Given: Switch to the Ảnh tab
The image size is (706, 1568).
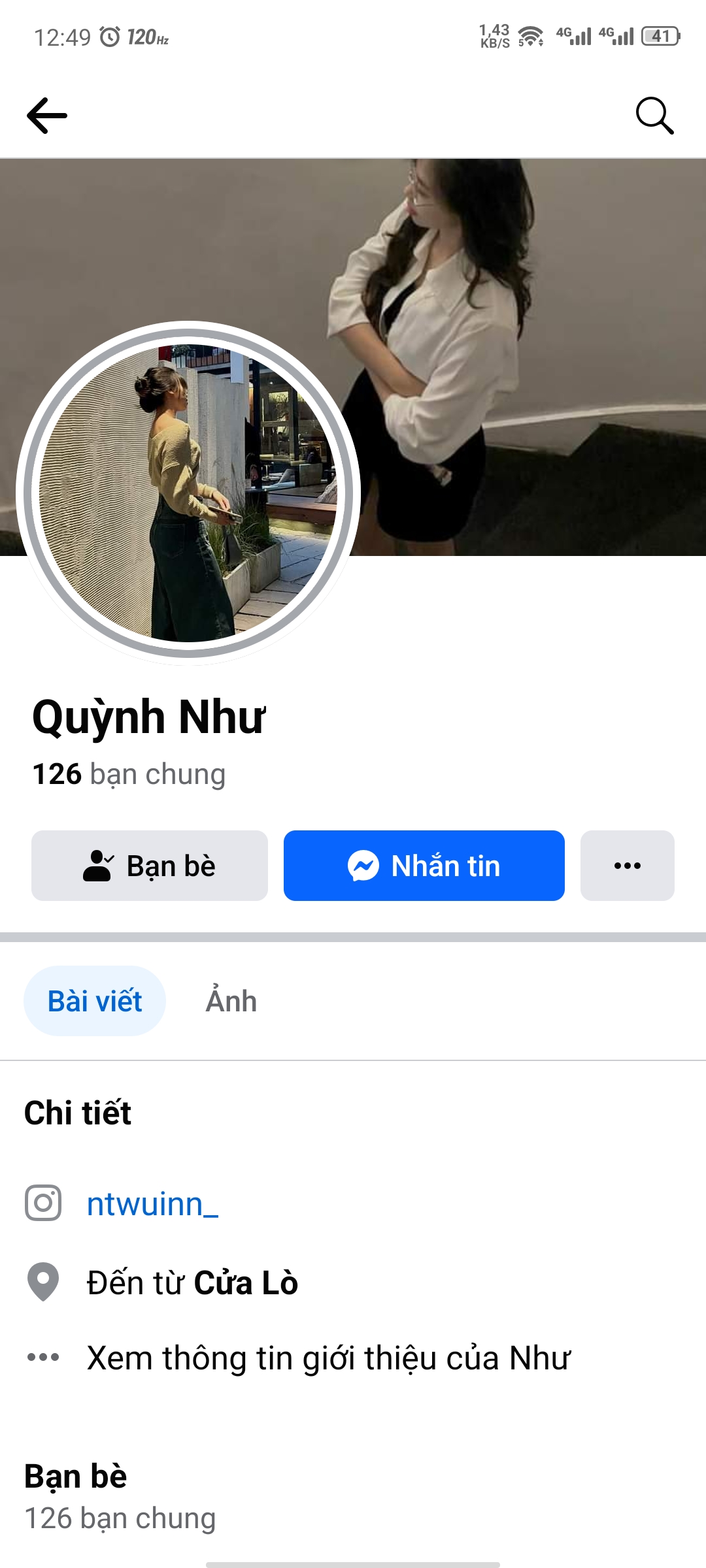Looking at the screenshot, I should coord(231,1001).
